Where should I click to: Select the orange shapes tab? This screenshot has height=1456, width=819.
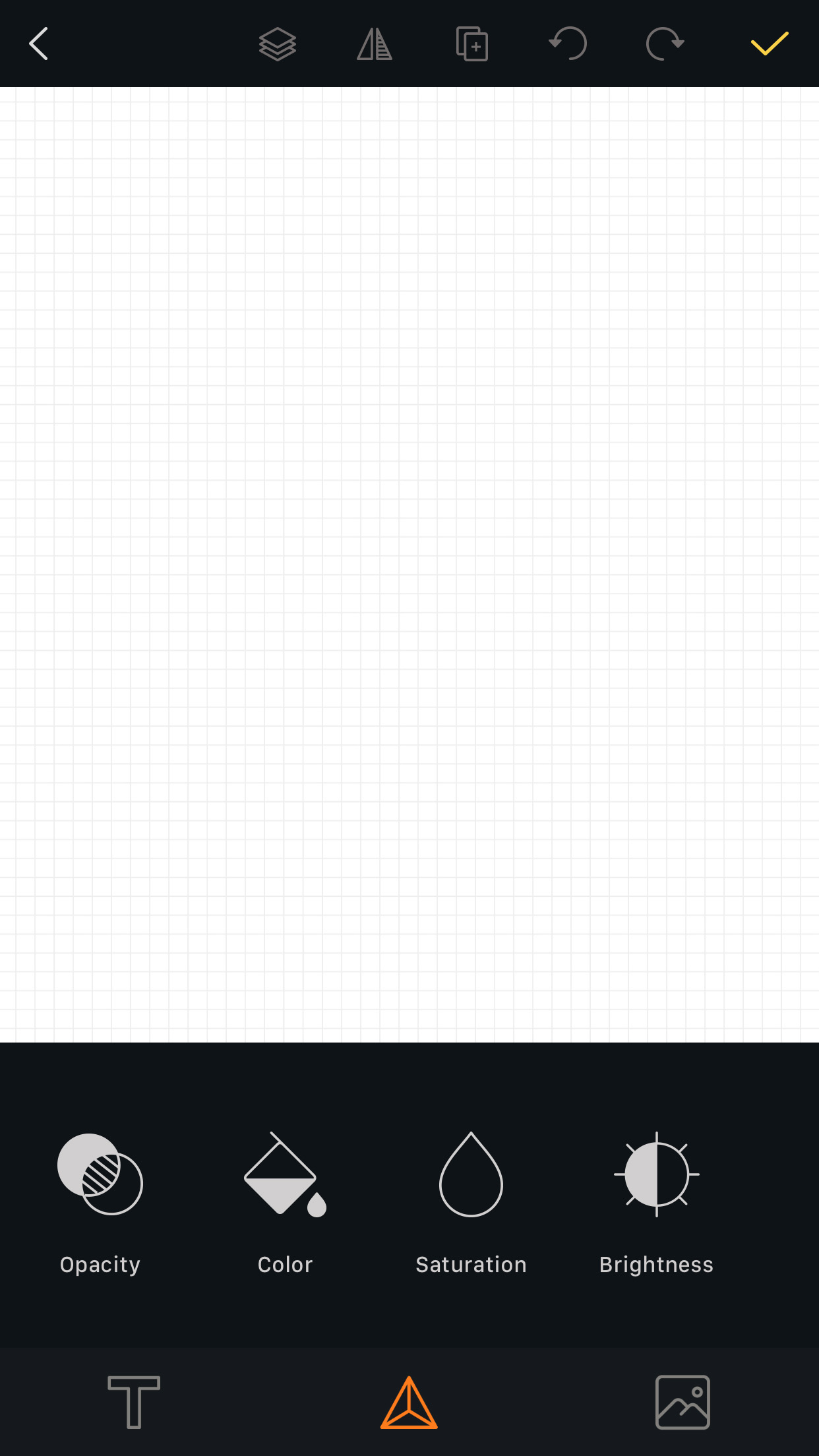[x=409, y=1402]
